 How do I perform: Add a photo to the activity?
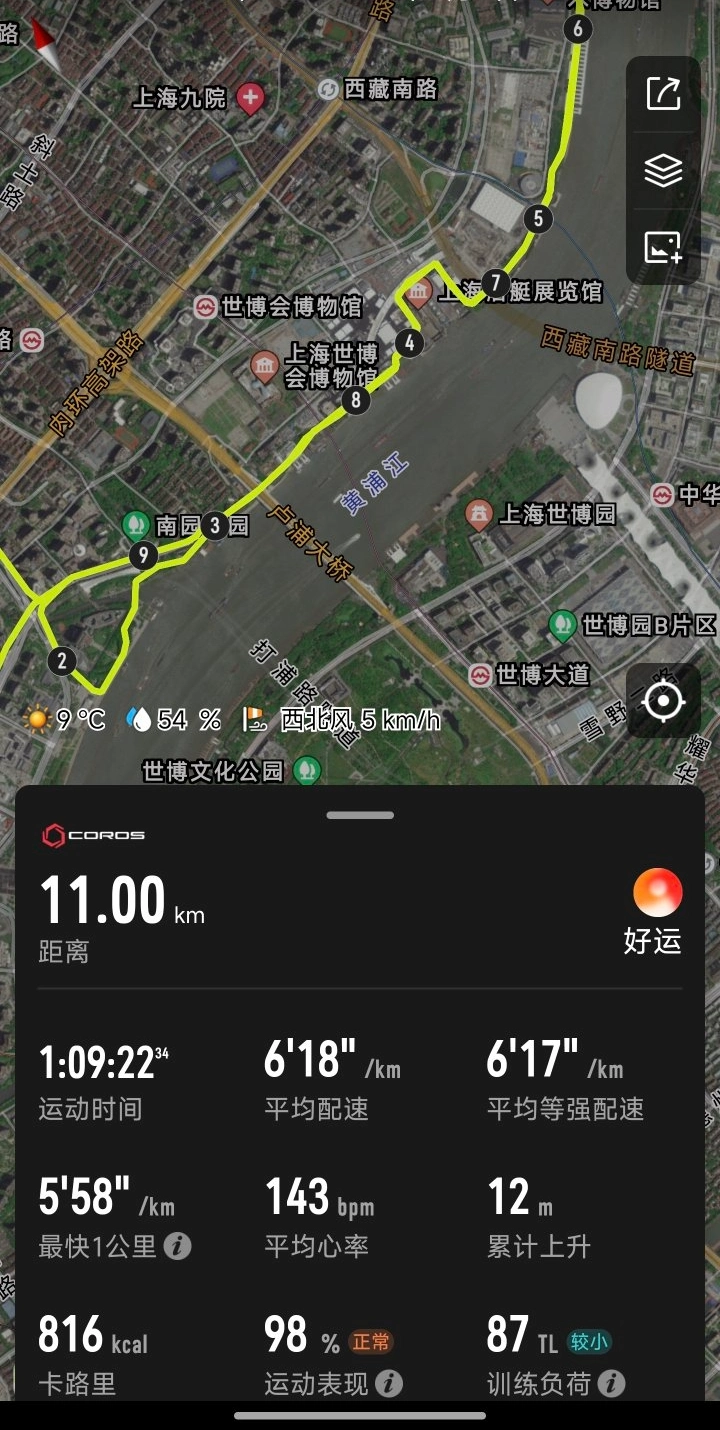663,247
